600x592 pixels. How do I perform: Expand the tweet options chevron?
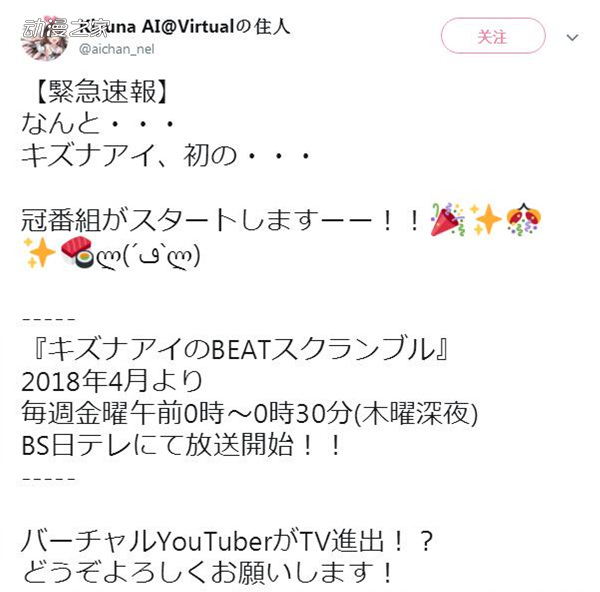(x=573, y=38)
